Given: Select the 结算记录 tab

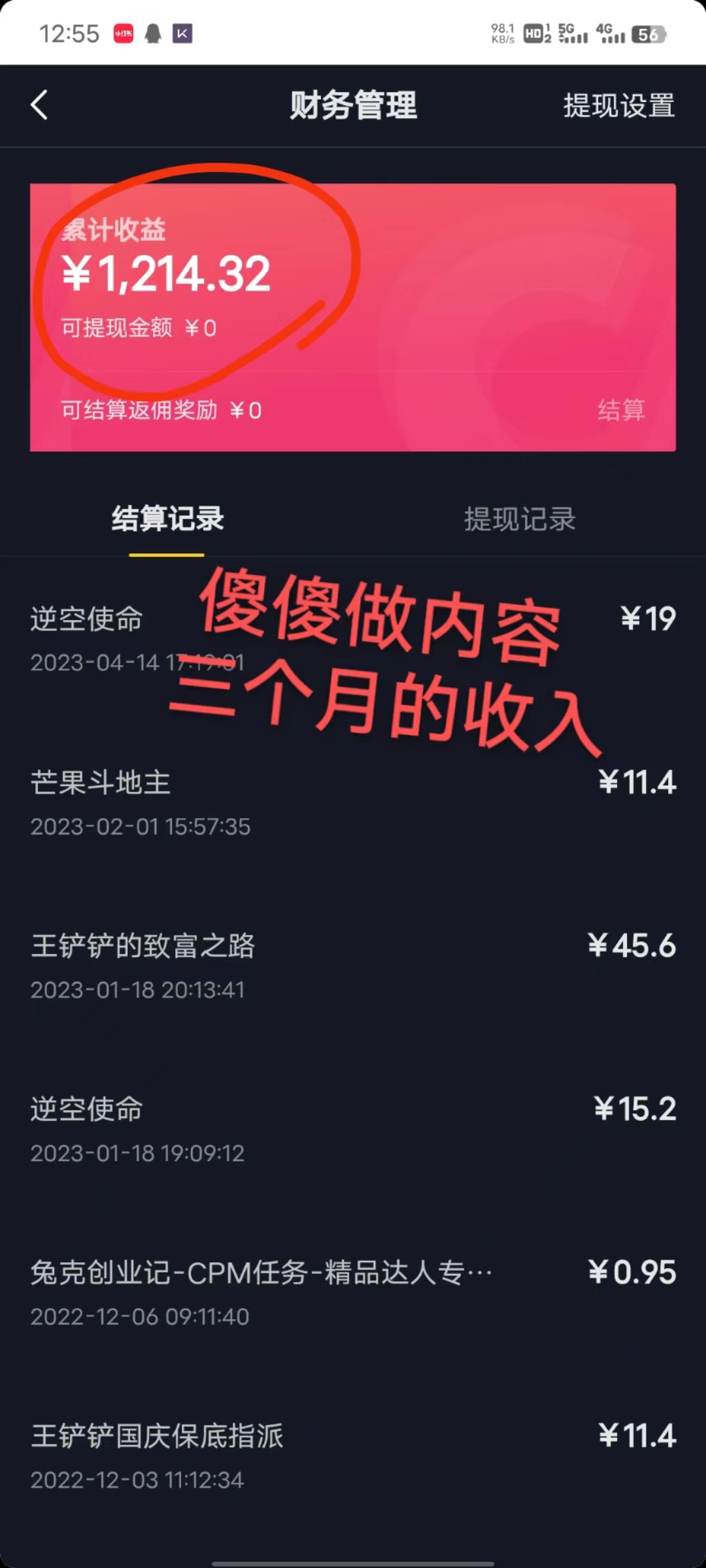Looking at the screenshot, I should point(167,519).
